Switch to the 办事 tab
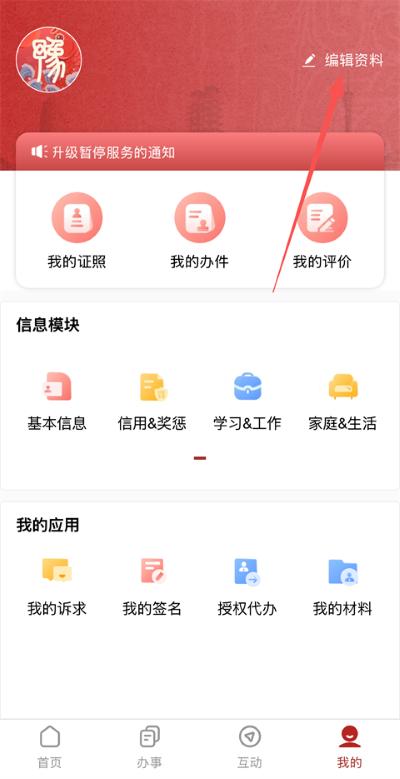This screenshot has width=400, height=779. click(x=150, y=747)
